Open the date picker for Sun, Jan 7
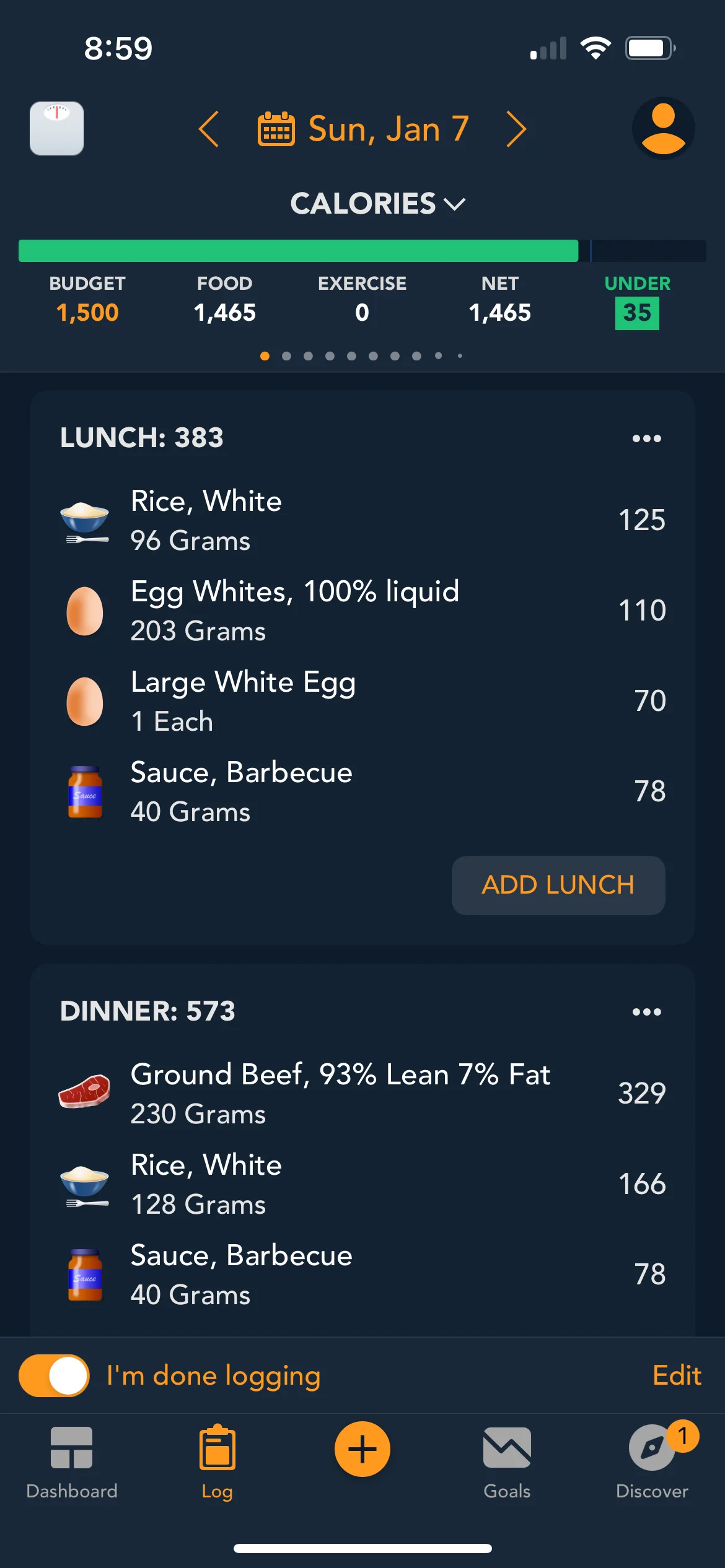The width and height of the screenshot is (725, 1568). (363, 129)
